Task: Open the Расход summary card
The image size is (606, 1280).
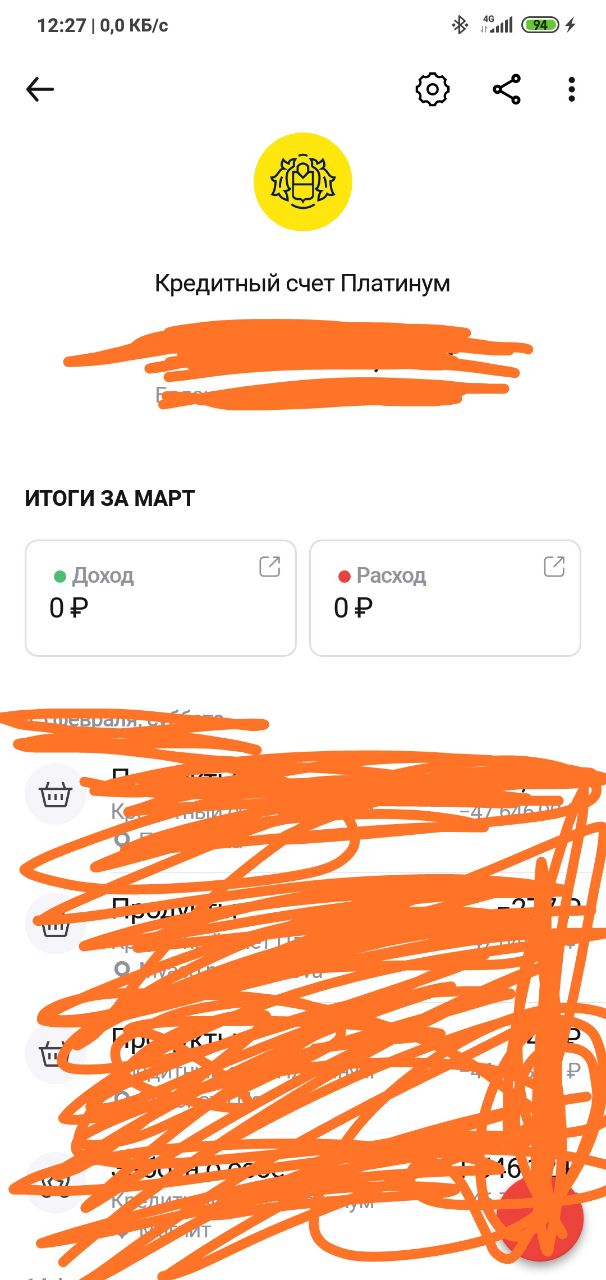Action: 445,598
